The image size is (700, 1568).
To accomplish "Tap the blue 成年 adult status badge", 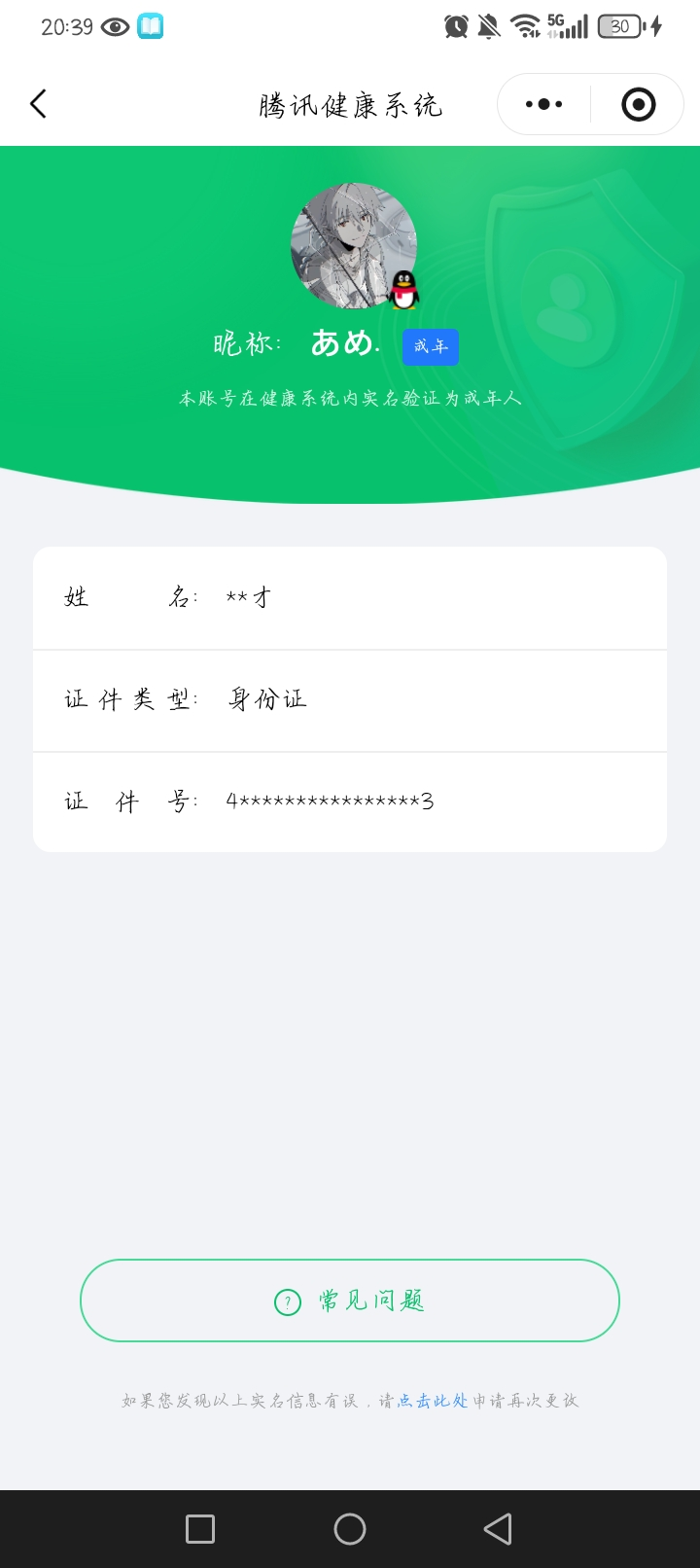I will click(x=430, y=347).
